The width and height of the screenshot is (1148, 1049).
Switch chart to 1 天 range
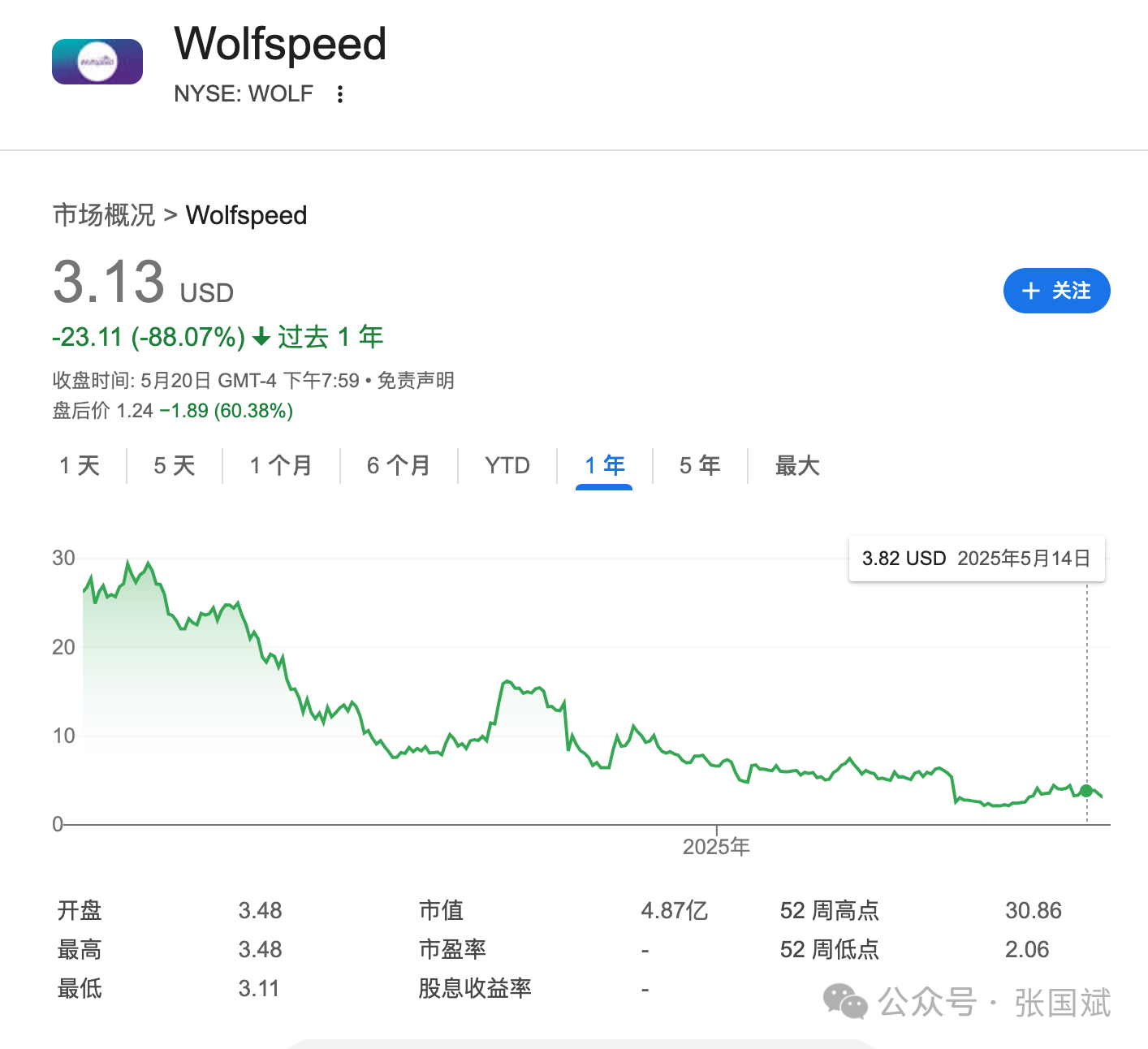pos(80,466)
